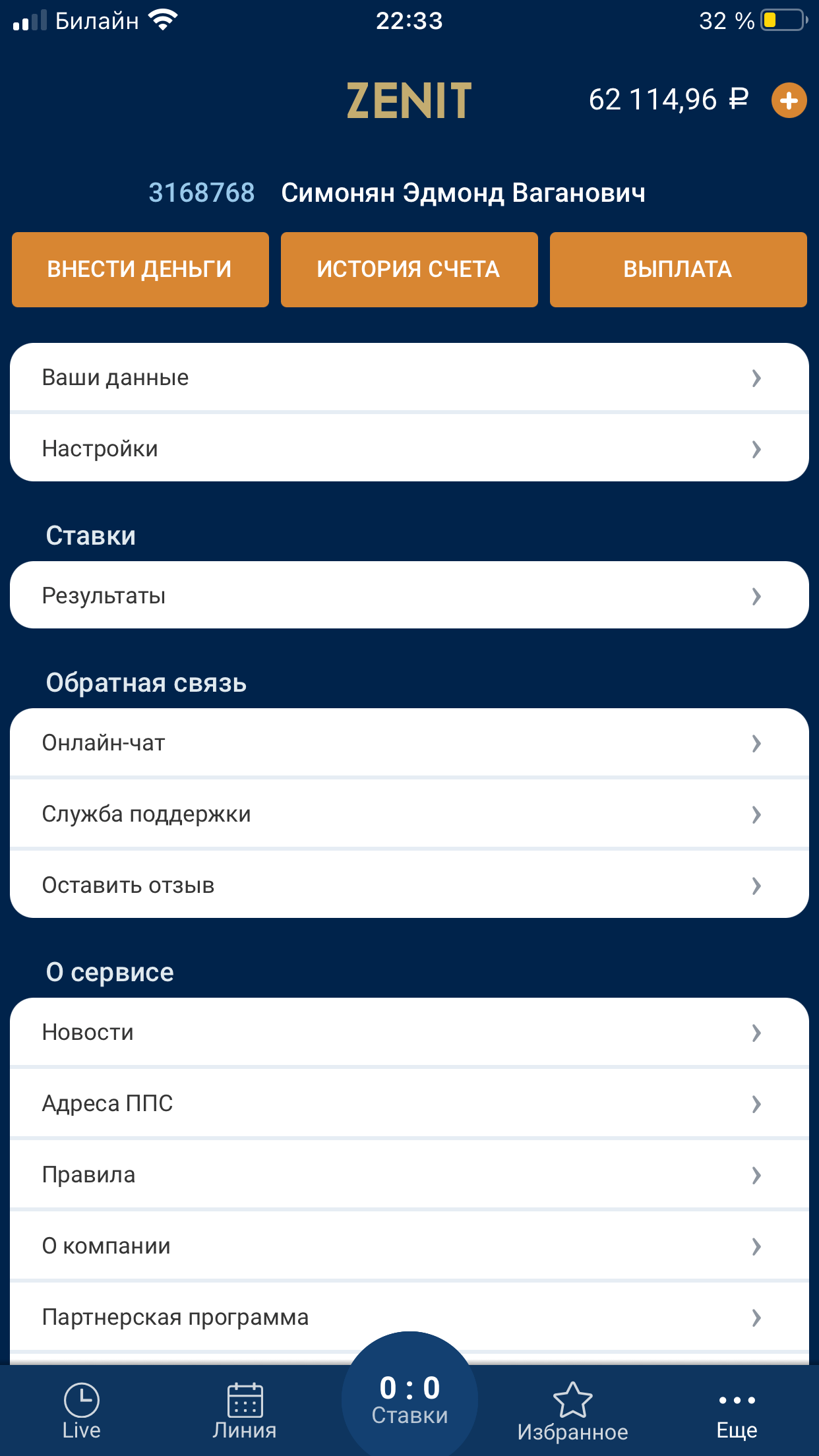Start Онлайн-чат

click(409, 743)
